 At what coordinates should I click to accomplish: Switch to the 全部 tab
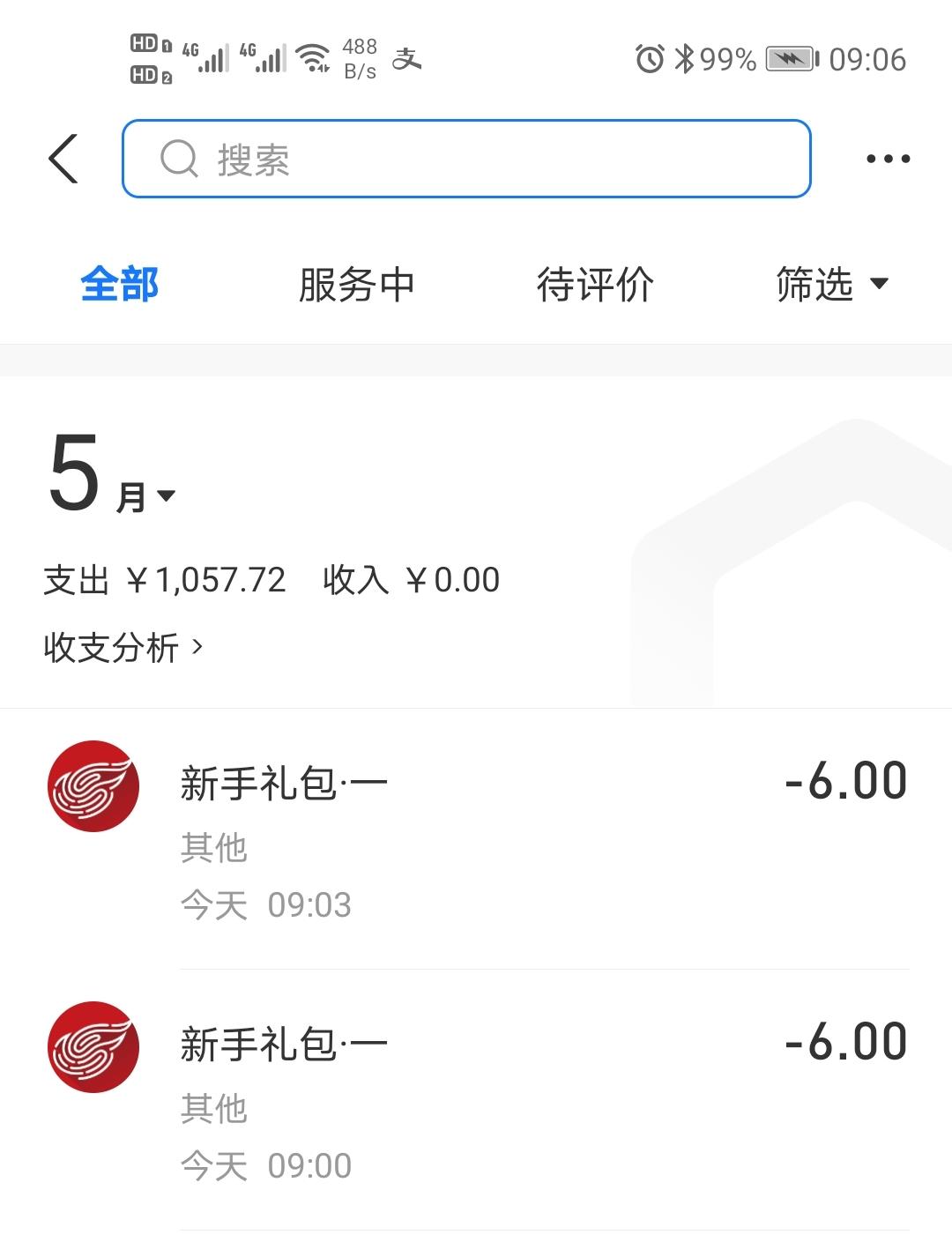point(120,285)
